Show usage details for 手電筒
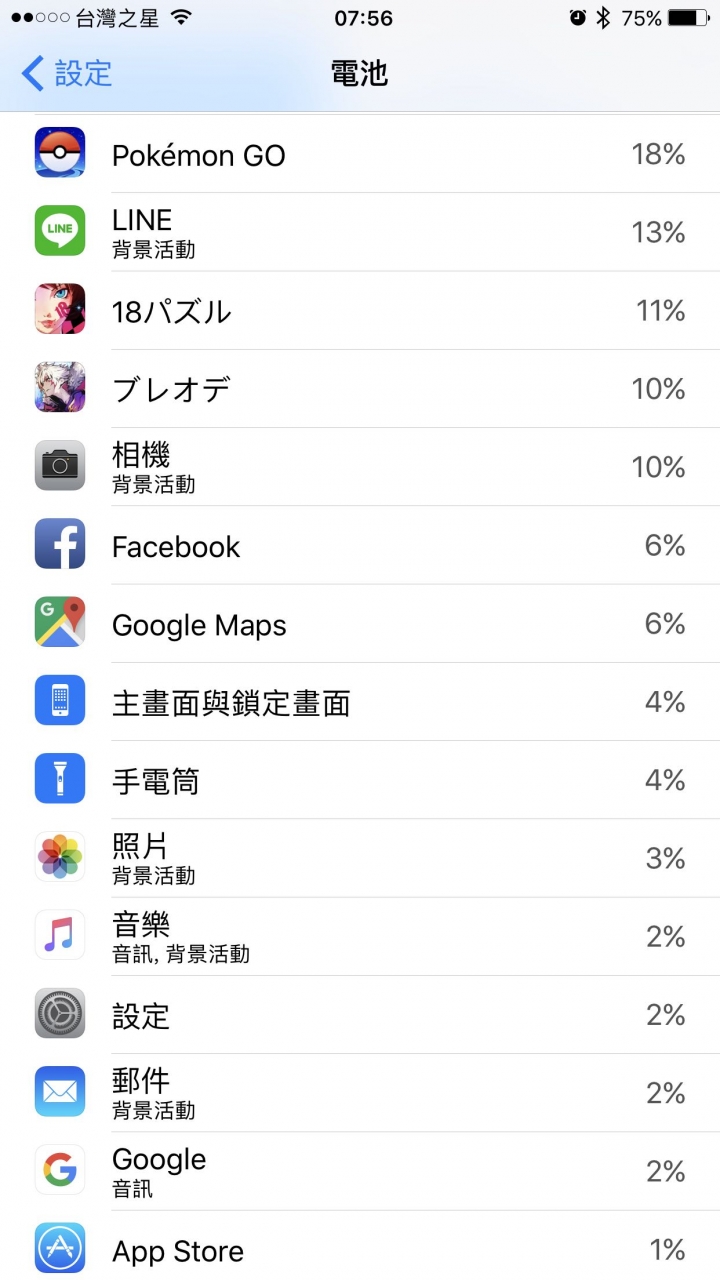 point(360,781)
